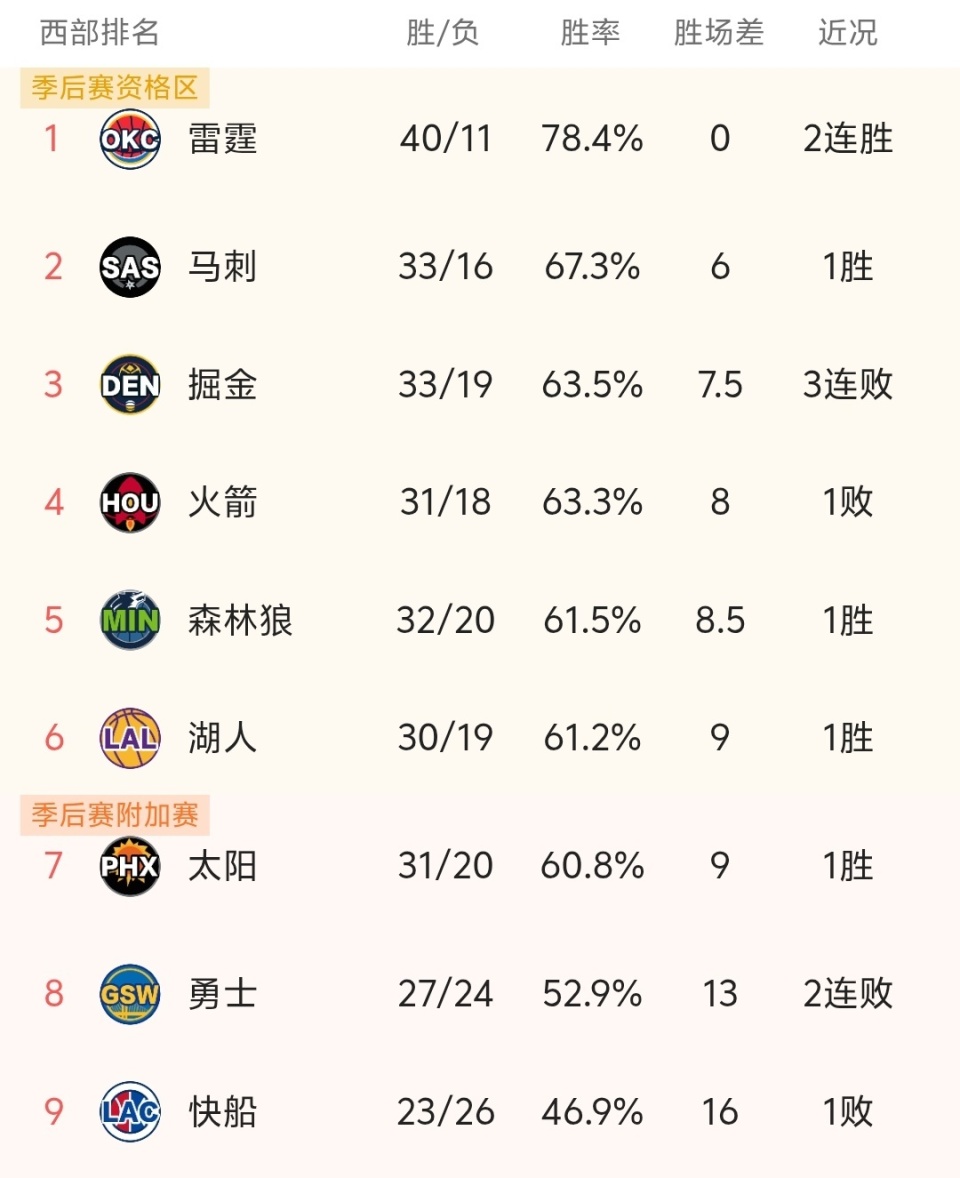This screenshot has height=1178, width=960.
Task: Open the 雷霆 team page
Action: [x=221, y=139]
